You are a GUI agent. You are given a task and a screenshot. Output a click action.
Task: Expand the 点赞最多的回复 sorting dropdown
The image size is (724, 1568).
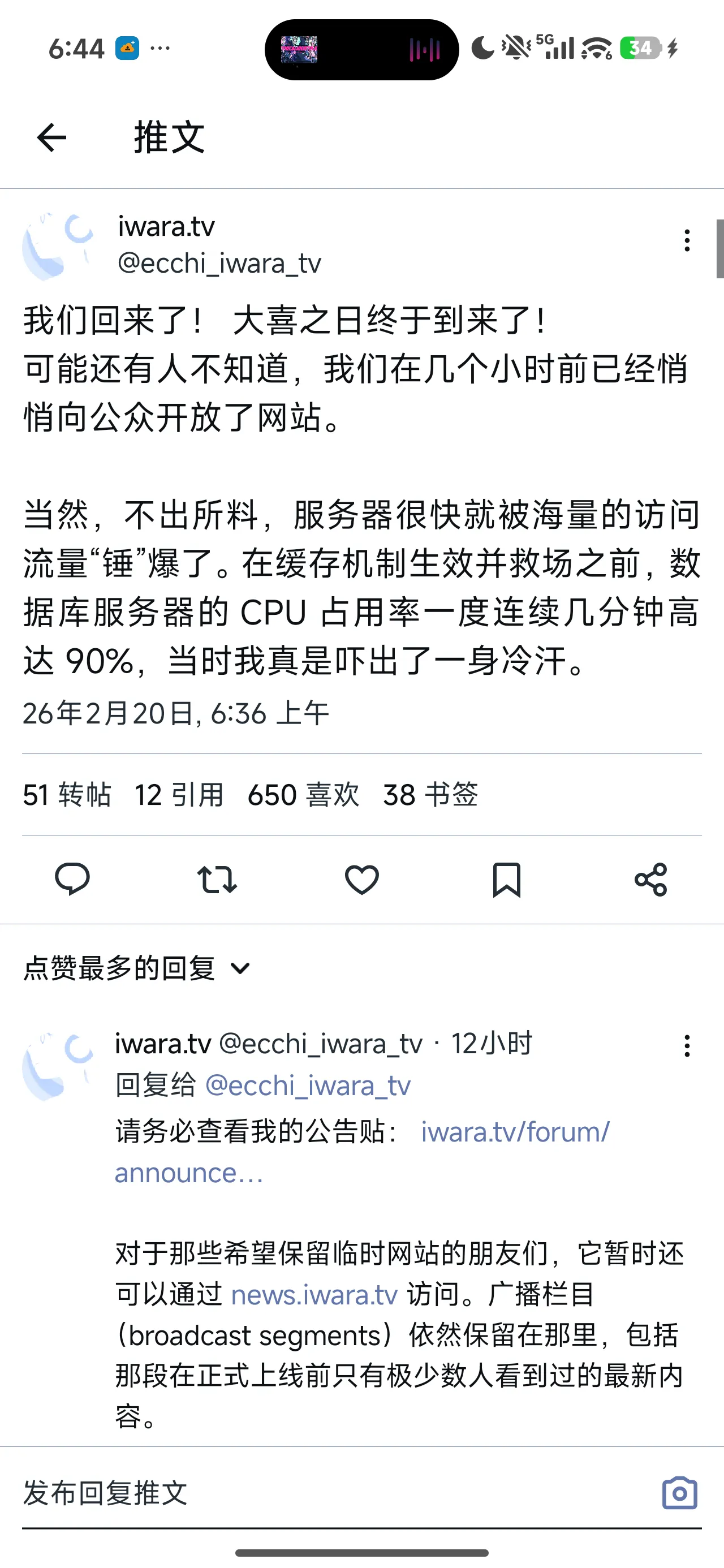pyautogui.click(x=137, y=967)
